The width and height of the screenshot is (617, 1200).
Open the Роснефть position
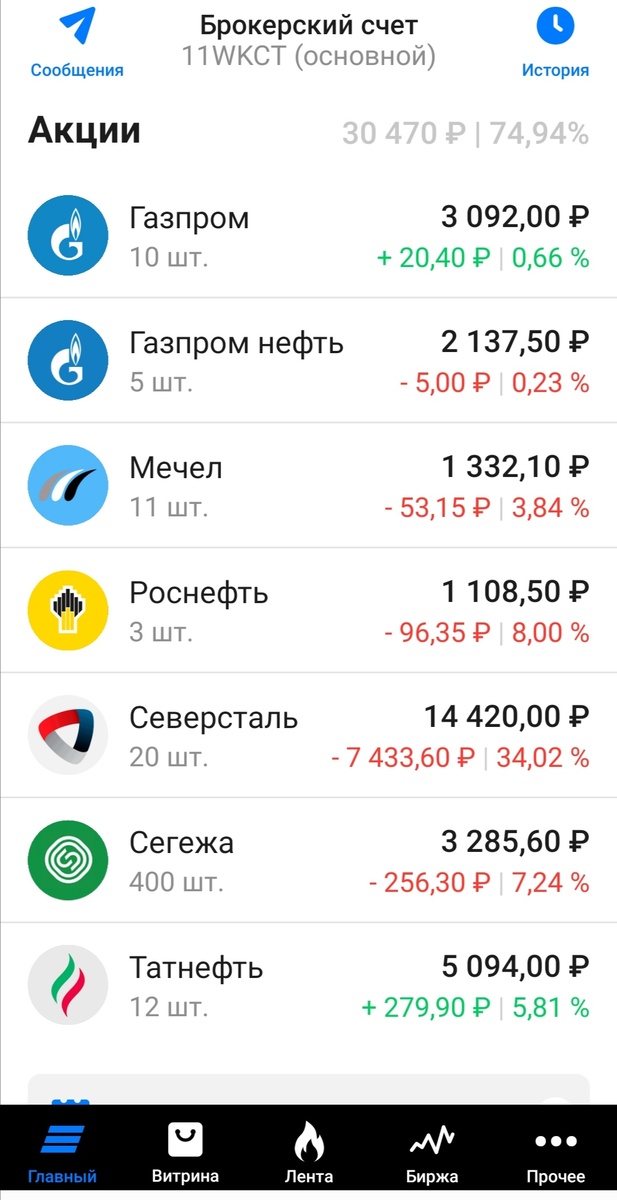click(x=309, y=611)
